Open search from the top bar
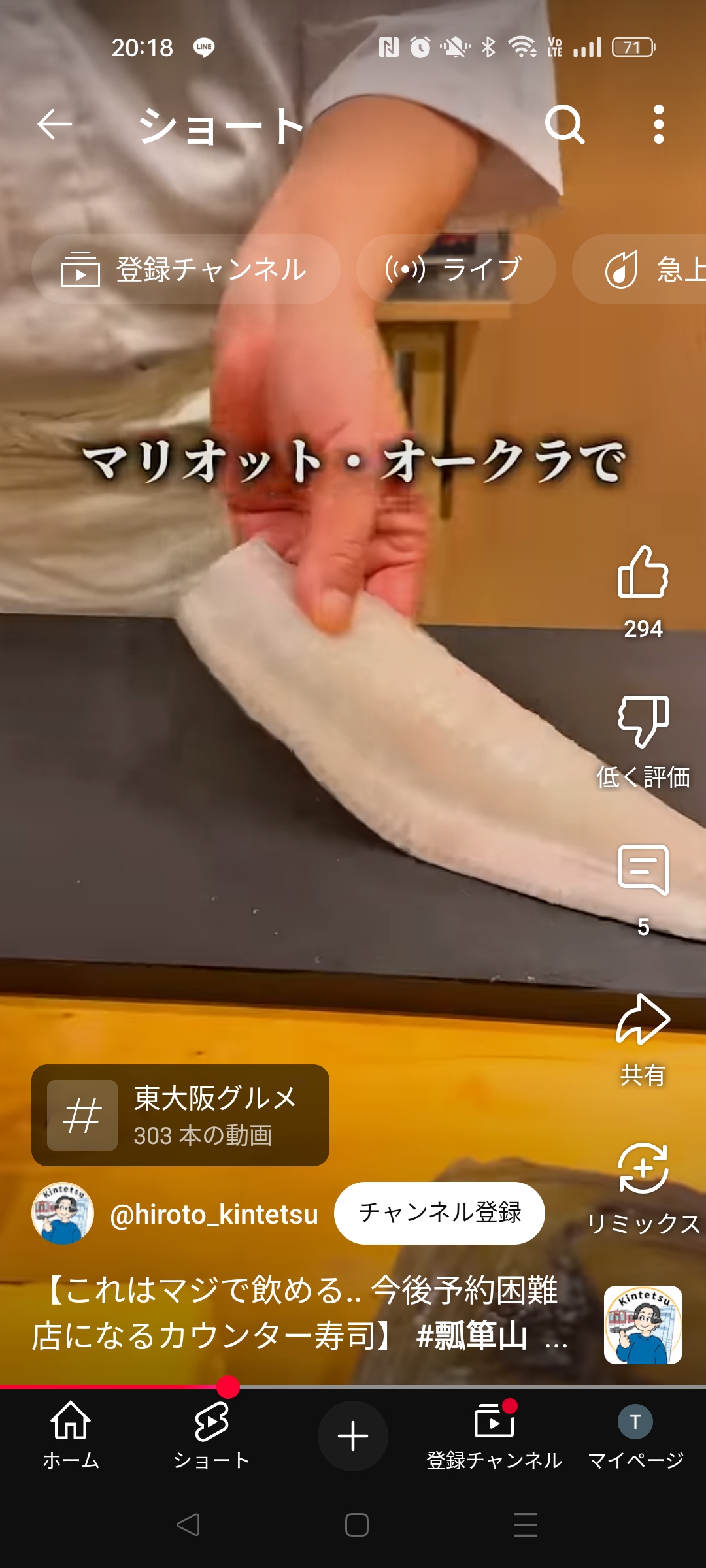Screen dimensions: 706x1568 tap(564, 124)
